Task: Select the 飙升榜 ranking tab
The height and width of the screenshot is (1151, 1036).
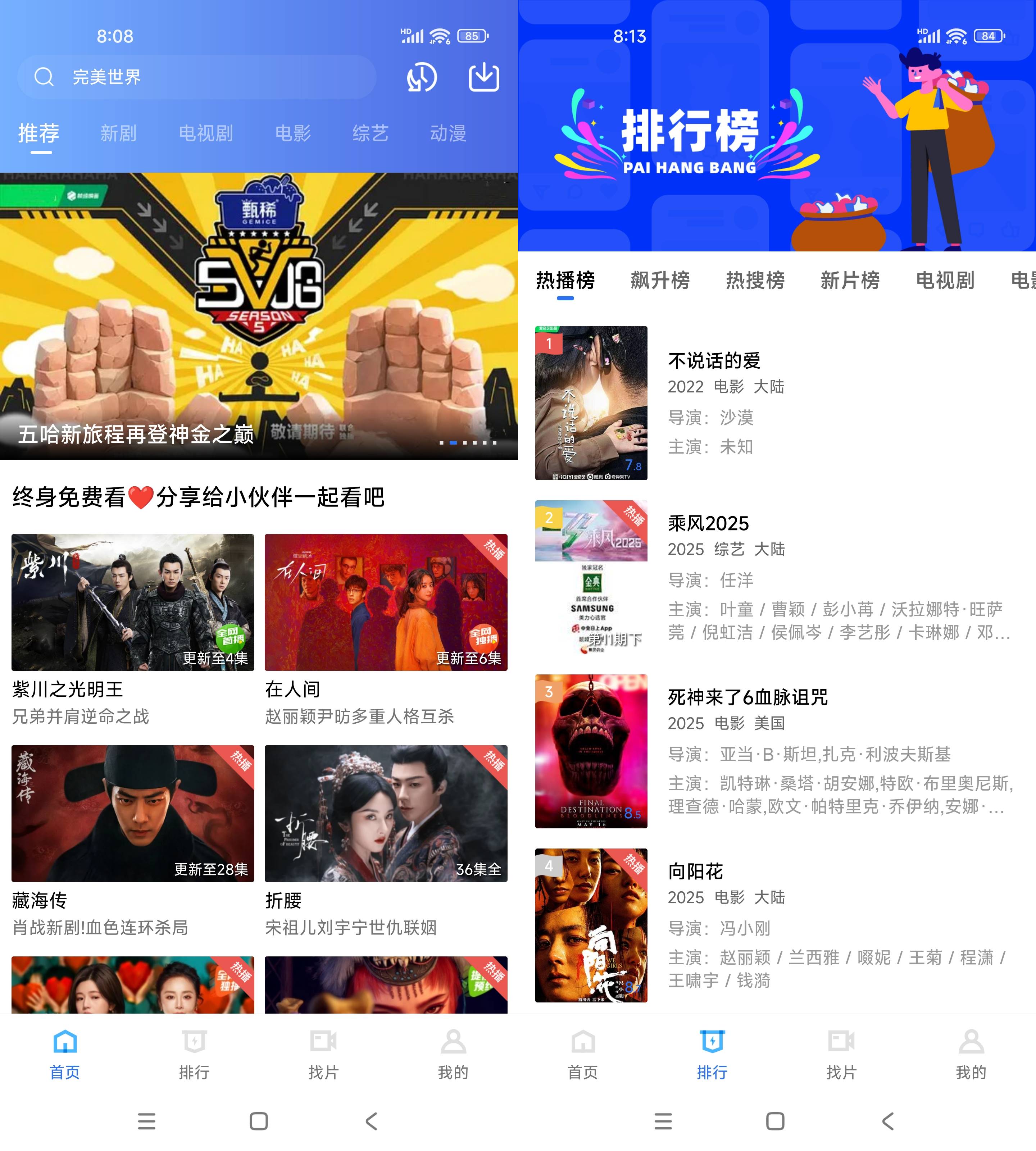Action: (660, 281)
